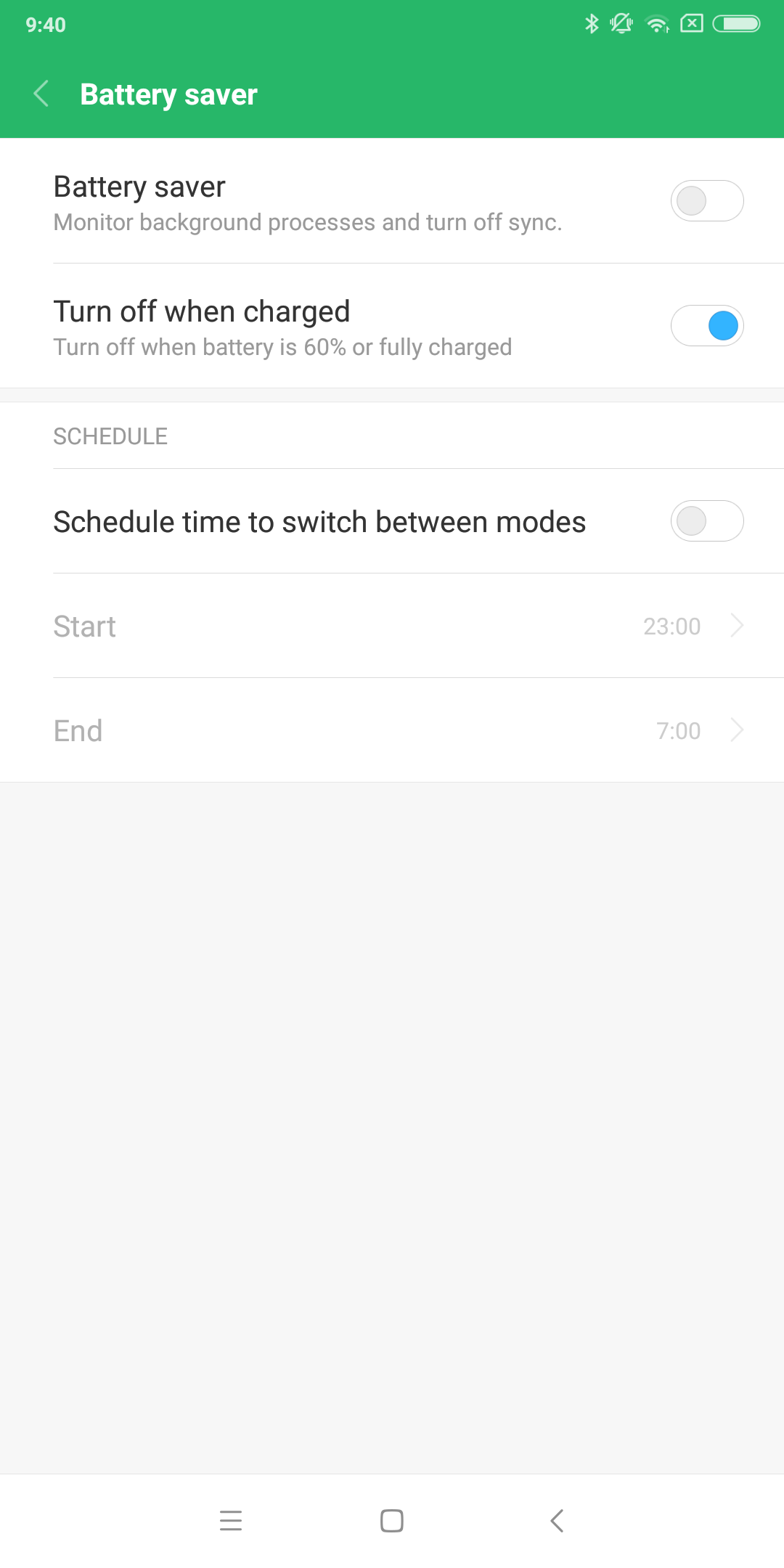Enable the Battery saver switch
The image size is (784, 1568).
coord(707,201)
